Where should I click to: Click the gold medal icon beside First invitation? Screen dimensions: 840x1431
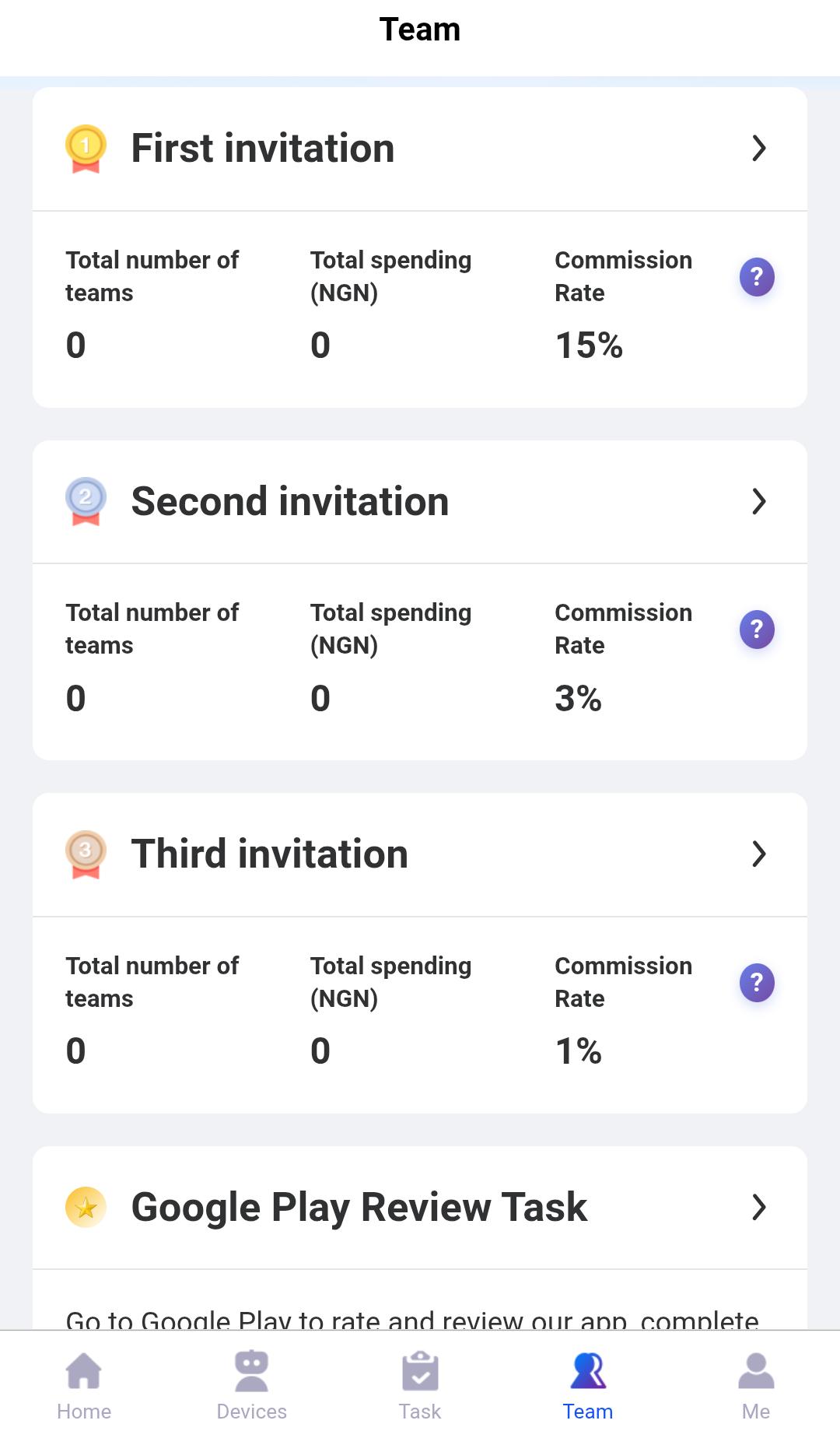[x=86, y=148]
